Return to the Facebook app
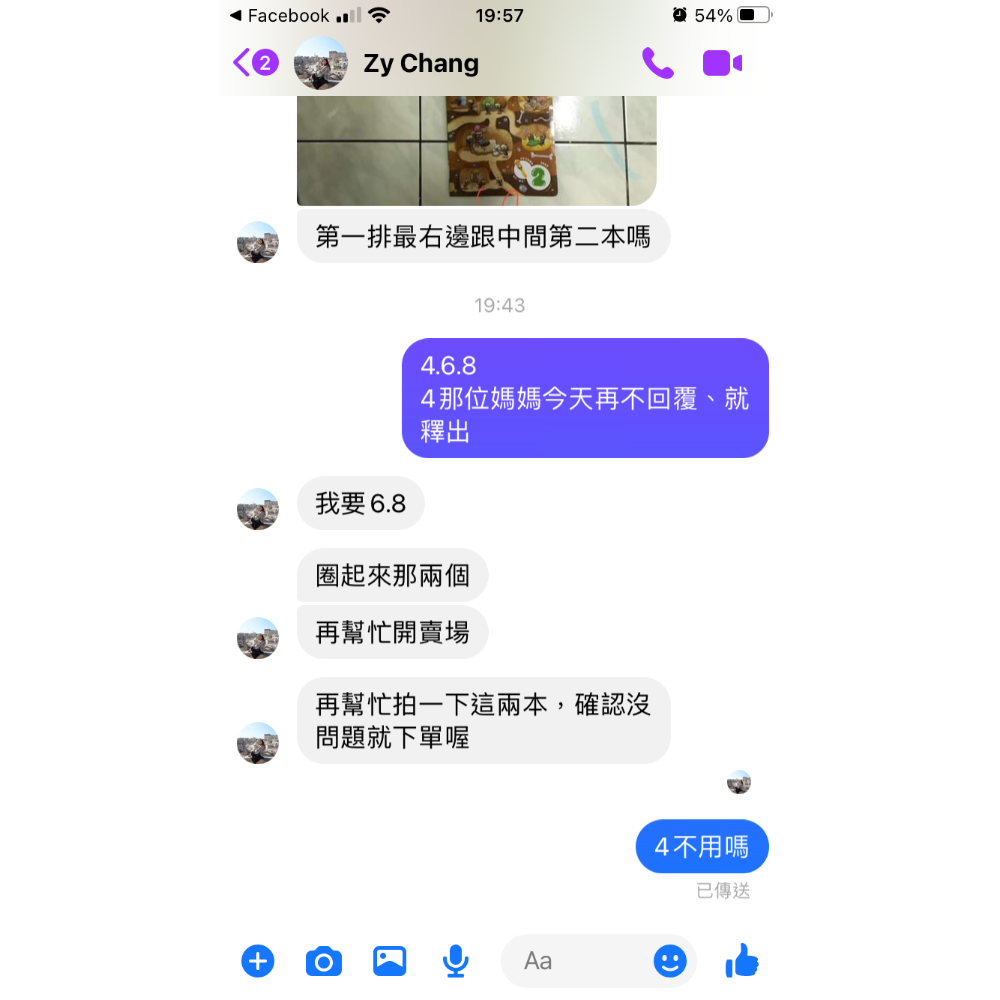This screenshot has width=1000, height=1000. coord(280,16)
